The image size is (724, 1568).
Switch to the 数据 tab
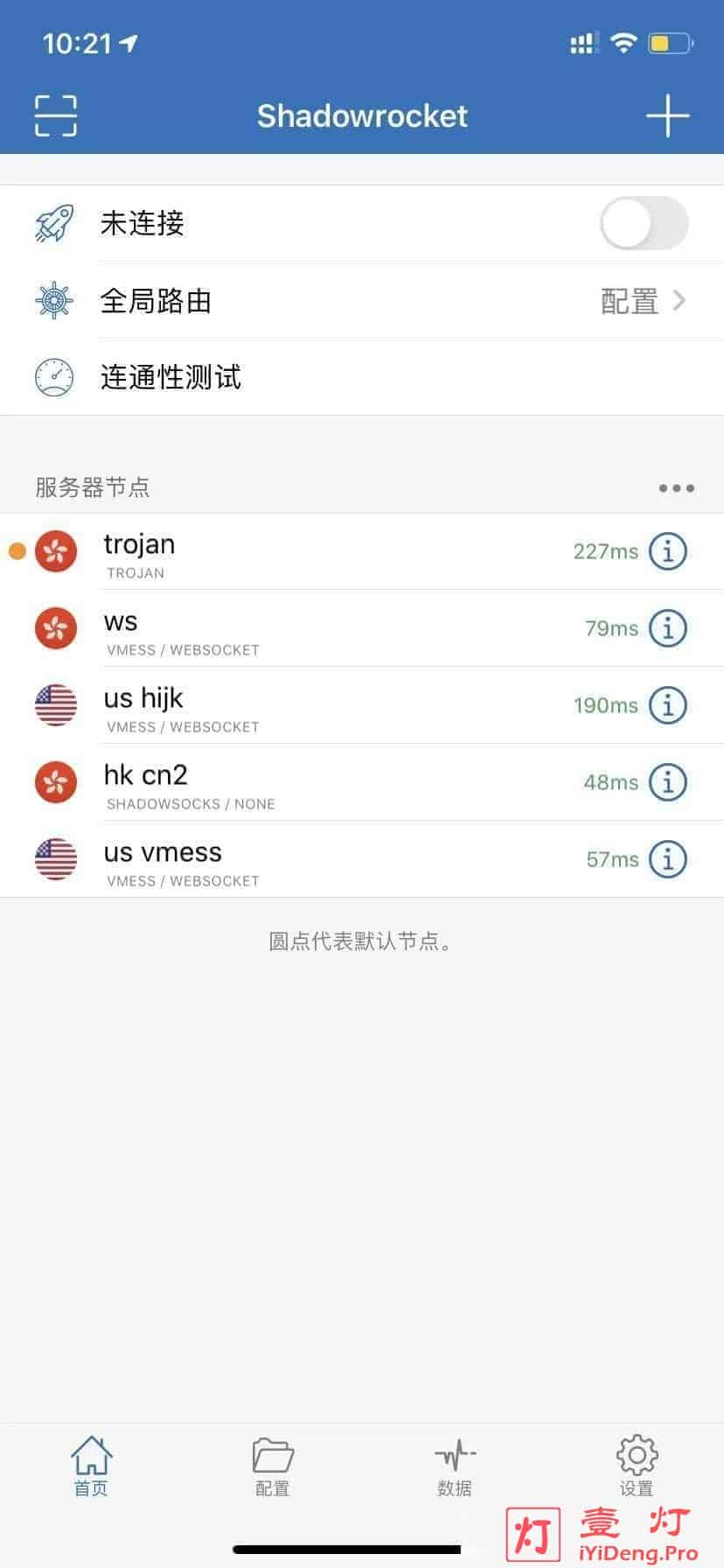click(x=455, y=1467)
